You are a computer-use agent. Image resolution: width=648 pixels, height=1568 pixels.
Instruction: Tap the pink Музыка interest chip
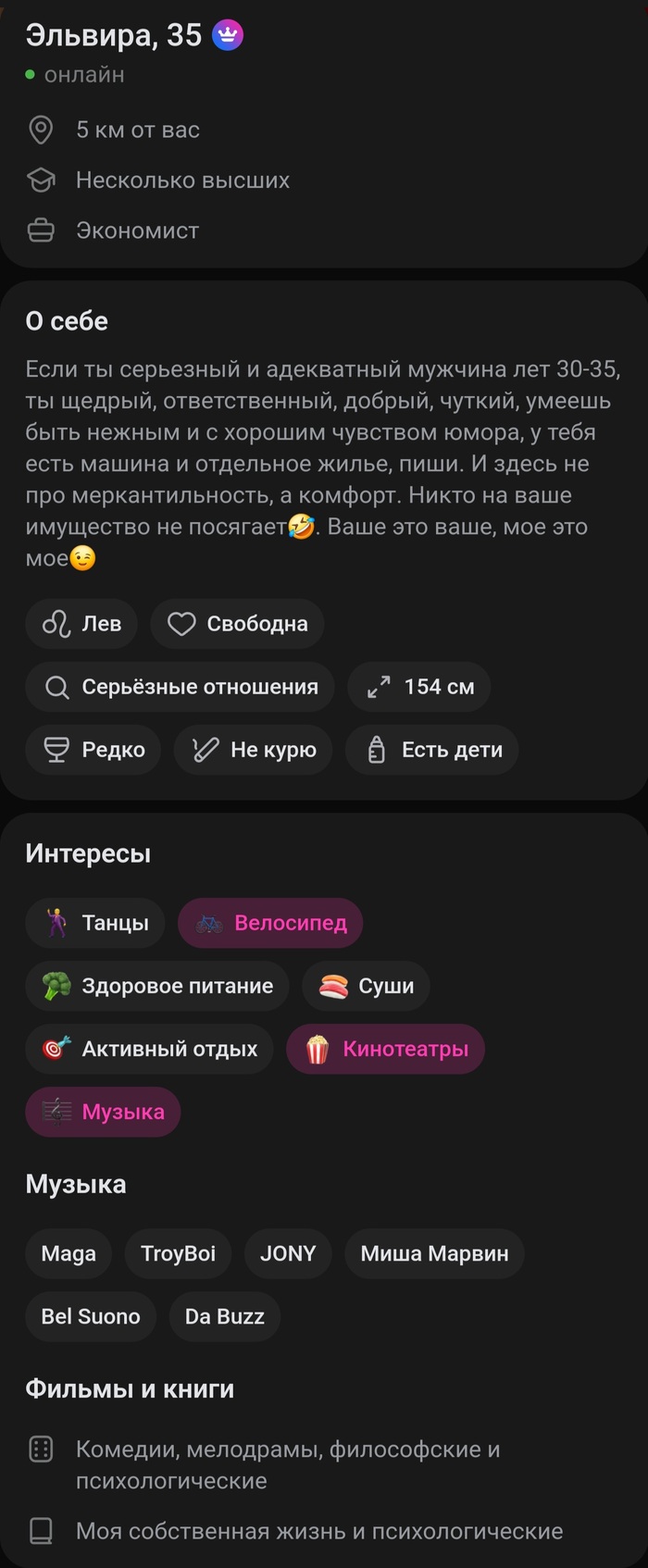point(103,1112)
